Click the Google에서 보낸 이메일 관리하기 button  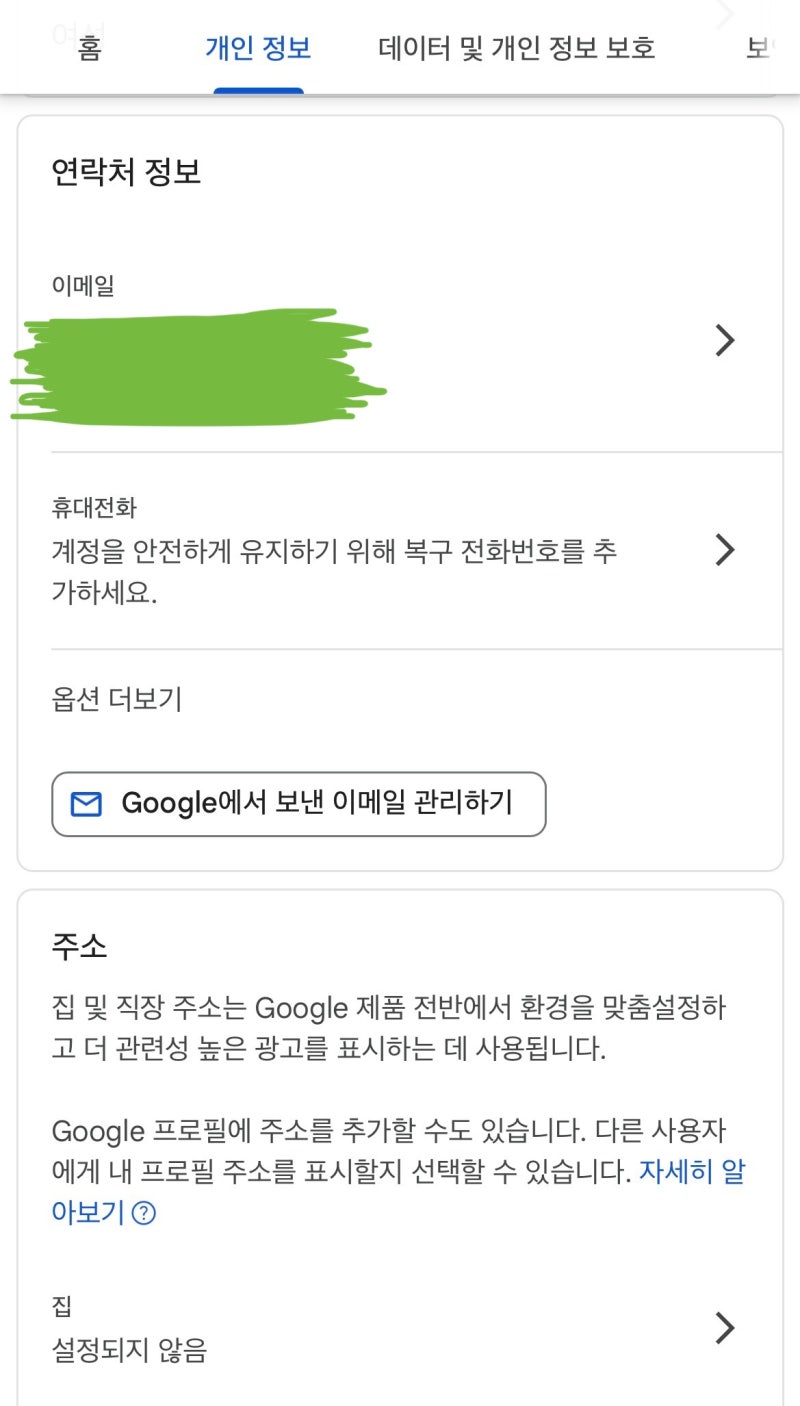298,803
